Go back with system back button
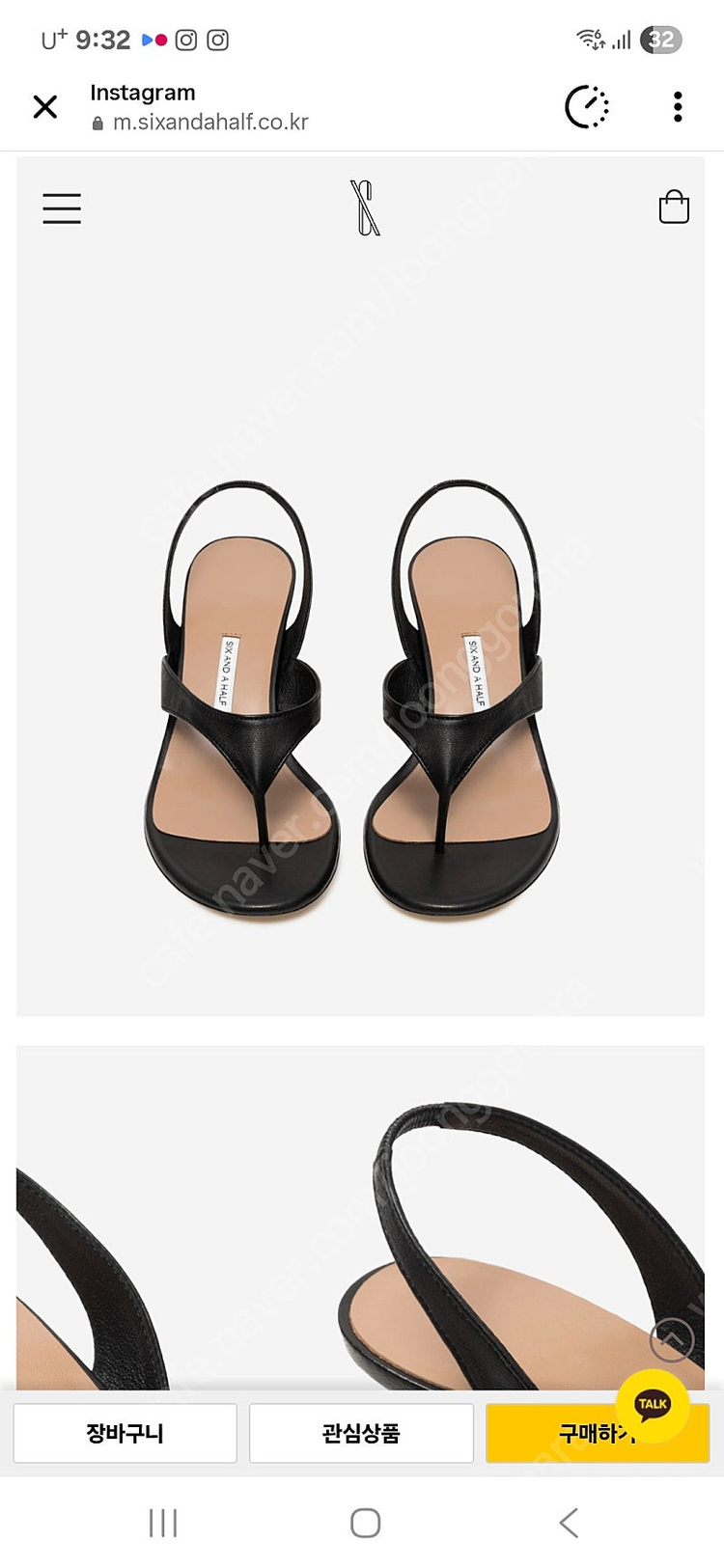The height and width of the screenshot is (1568, 724). (569, 1523)
